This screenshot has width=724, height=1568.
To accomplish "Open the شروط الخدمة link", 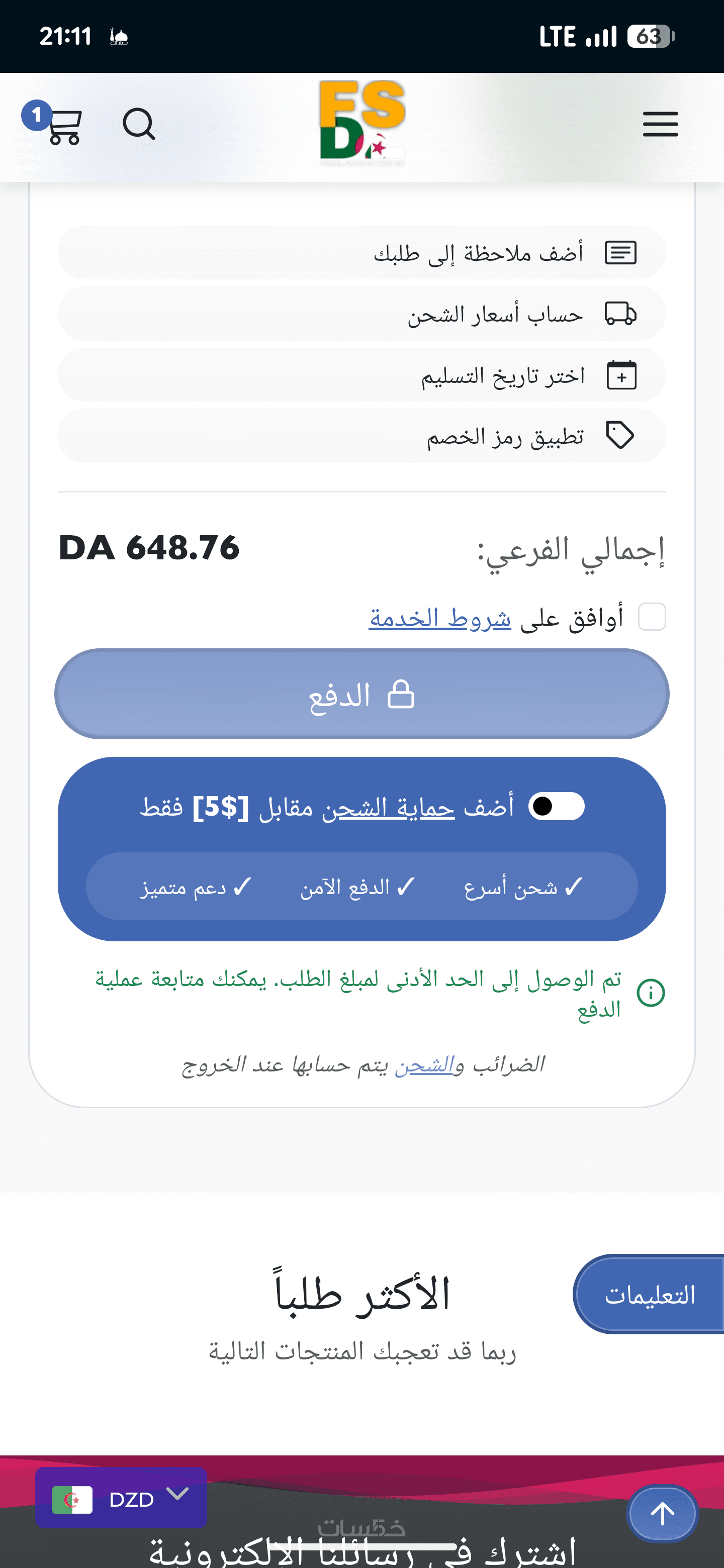I will coord(439,618).
